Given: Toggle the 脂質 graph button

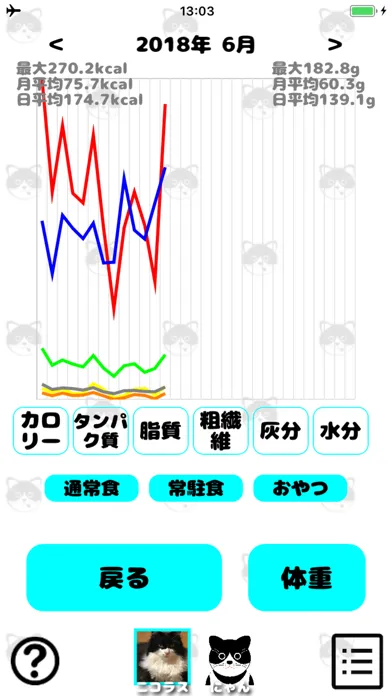Looking at the screenshot, I should (x=161, y=431).
